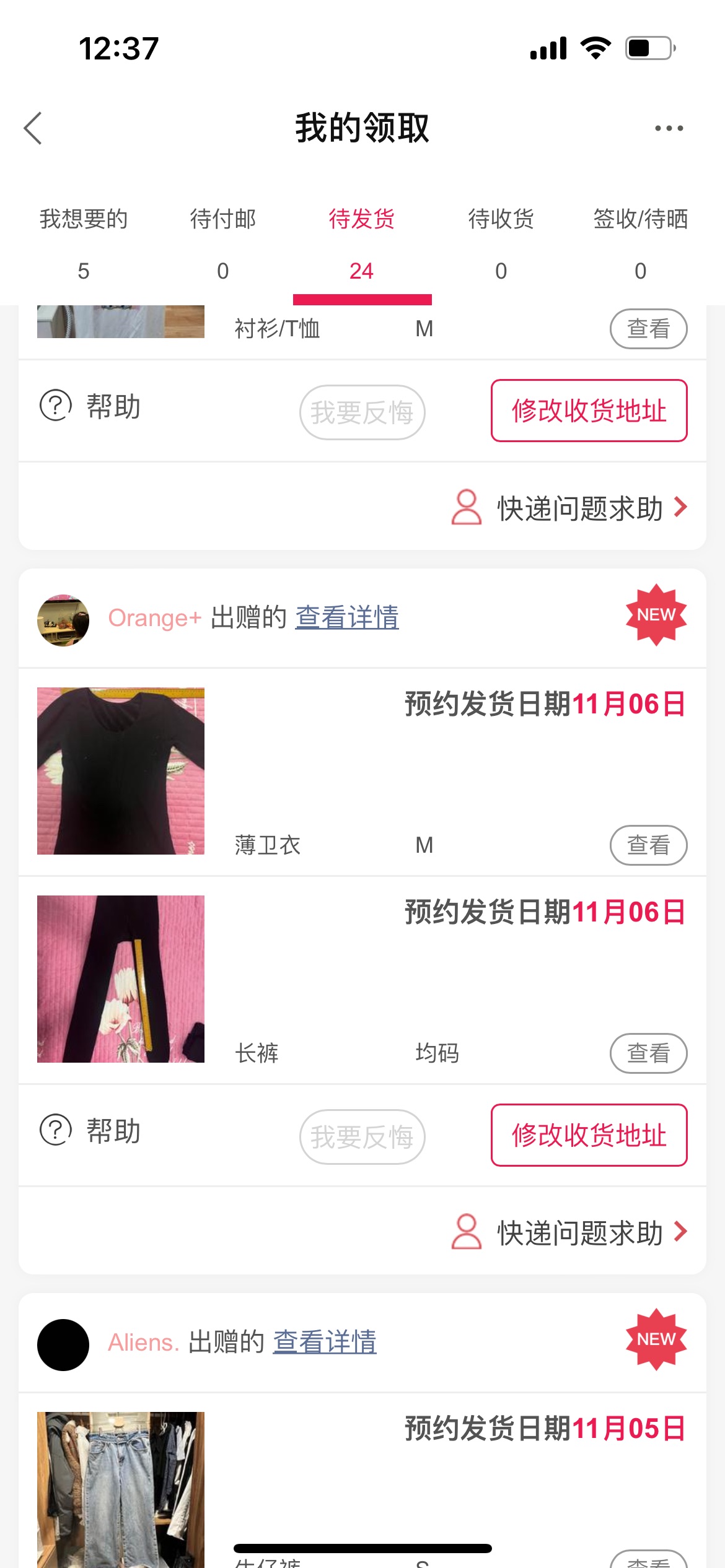The height and width of the screenshot is (1568, 725).
Task: Open the 长裤 product photo
Action: pyautogui.click(x=121, y=979)
